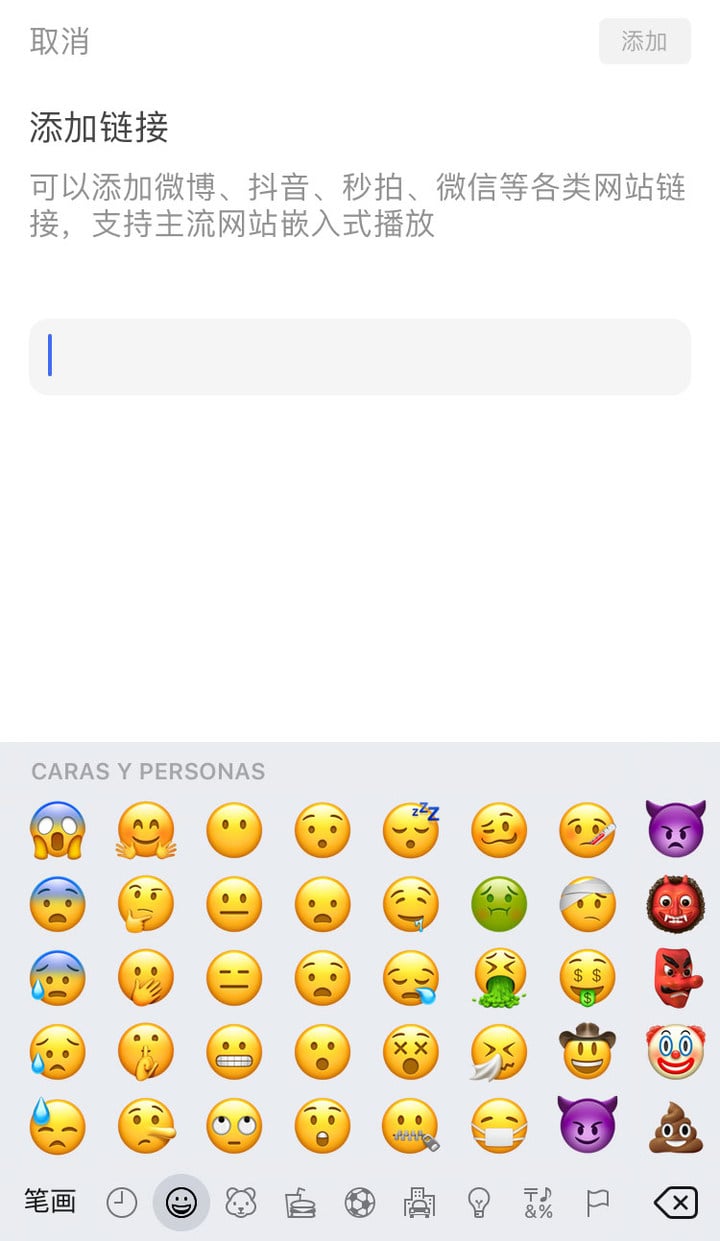Insert the clown face emoji

click(675, 1052)
